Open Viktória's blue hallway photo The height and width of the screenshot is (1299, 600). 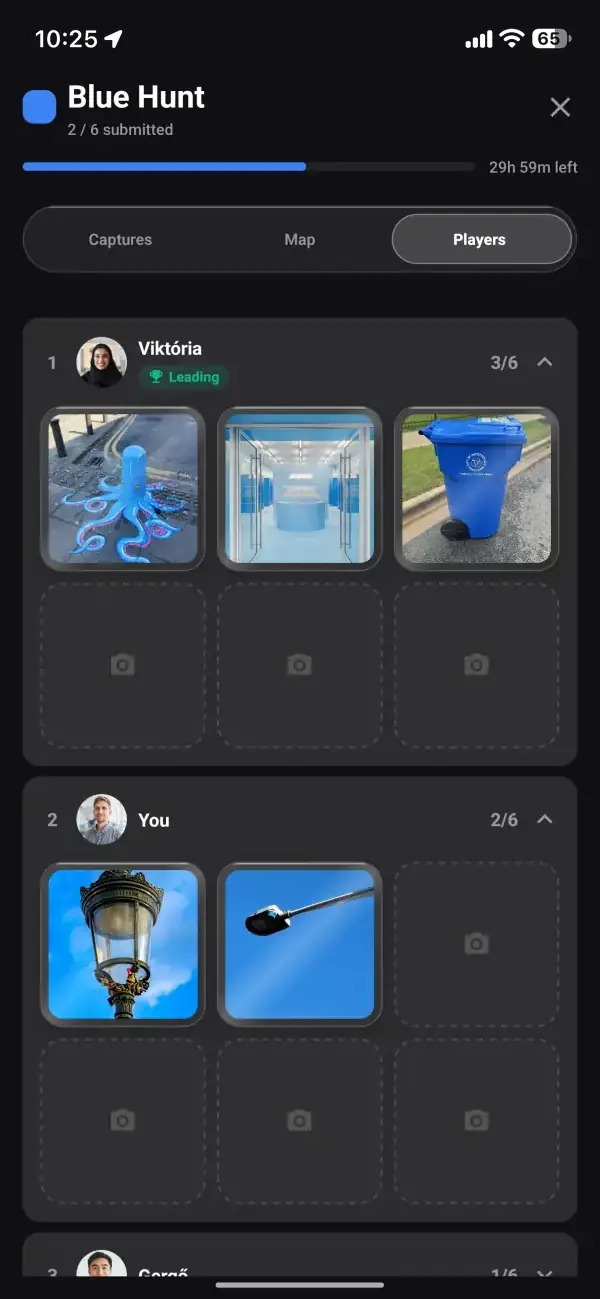300,488
